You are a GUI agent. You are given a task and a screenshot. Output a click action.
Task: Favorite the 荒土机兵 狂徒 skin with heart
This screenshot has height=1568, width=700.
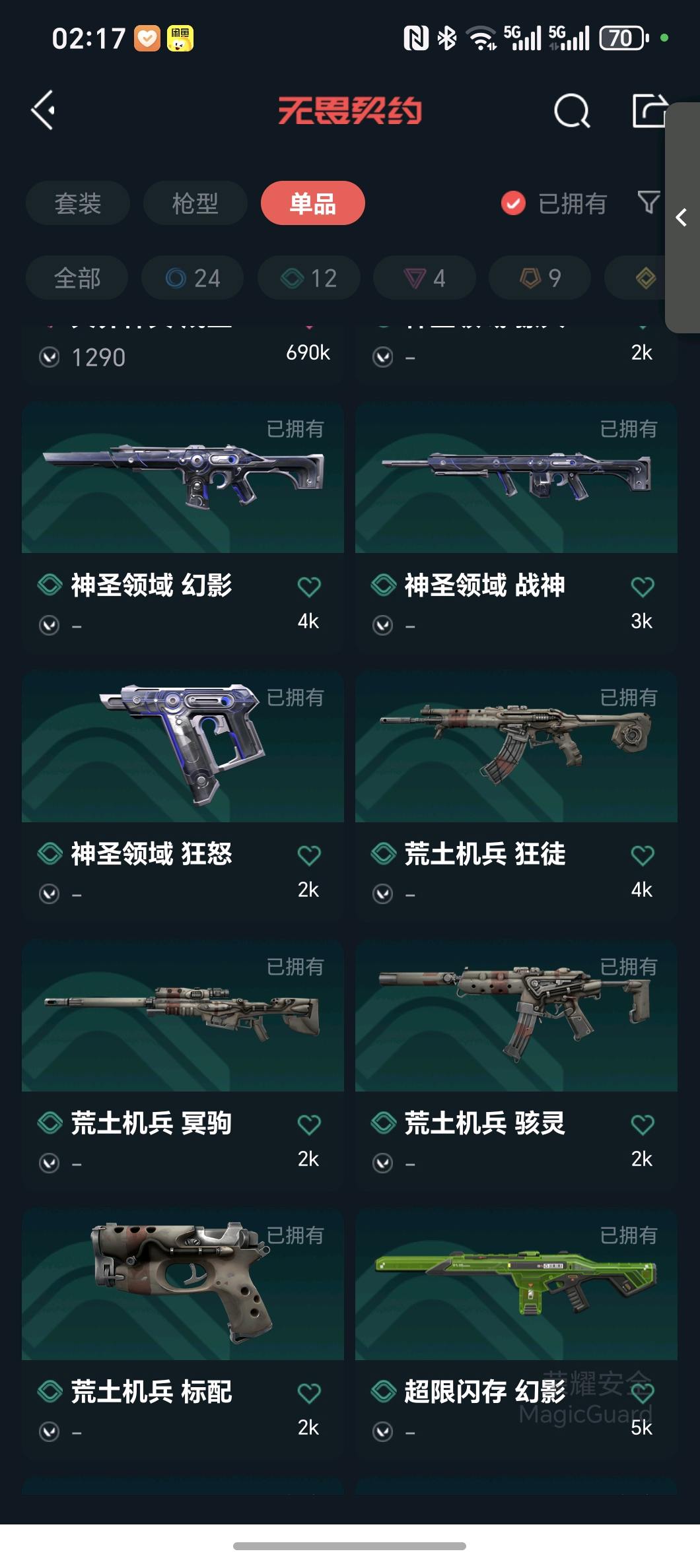click(x=642, y=855)
